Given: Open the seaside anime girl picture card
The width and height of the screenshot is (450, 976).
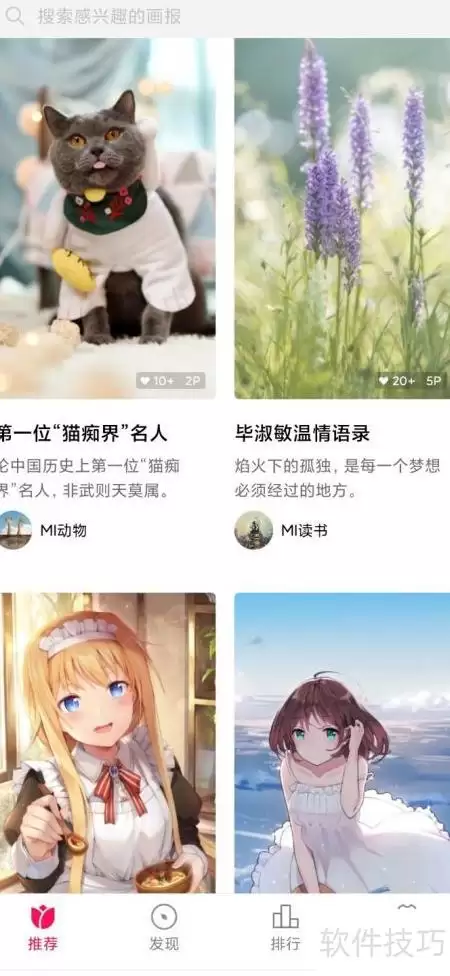Looking at the screenshot, I should 342,743.
